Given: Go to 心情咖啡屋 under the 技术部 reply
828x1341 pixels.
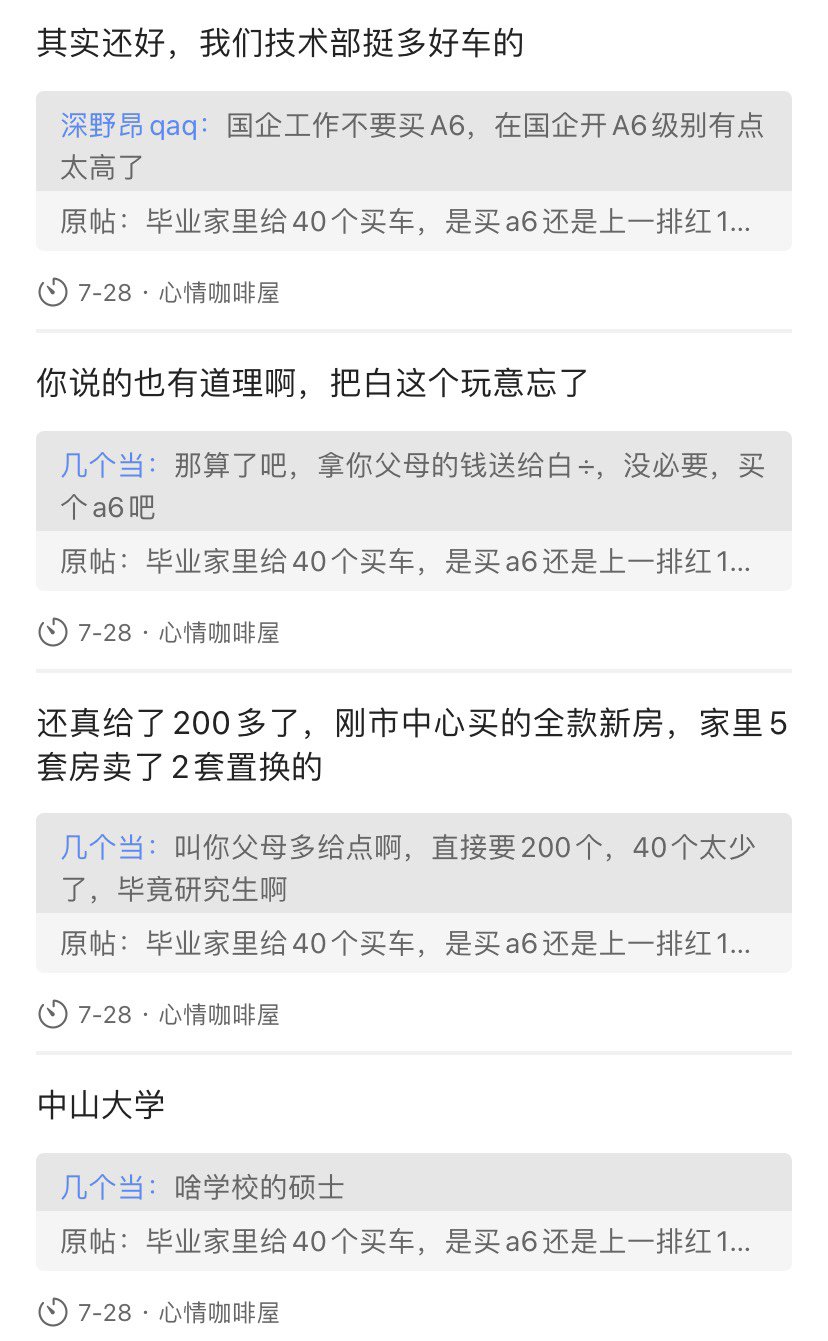Looking at the screenshot, I should 219,293.
